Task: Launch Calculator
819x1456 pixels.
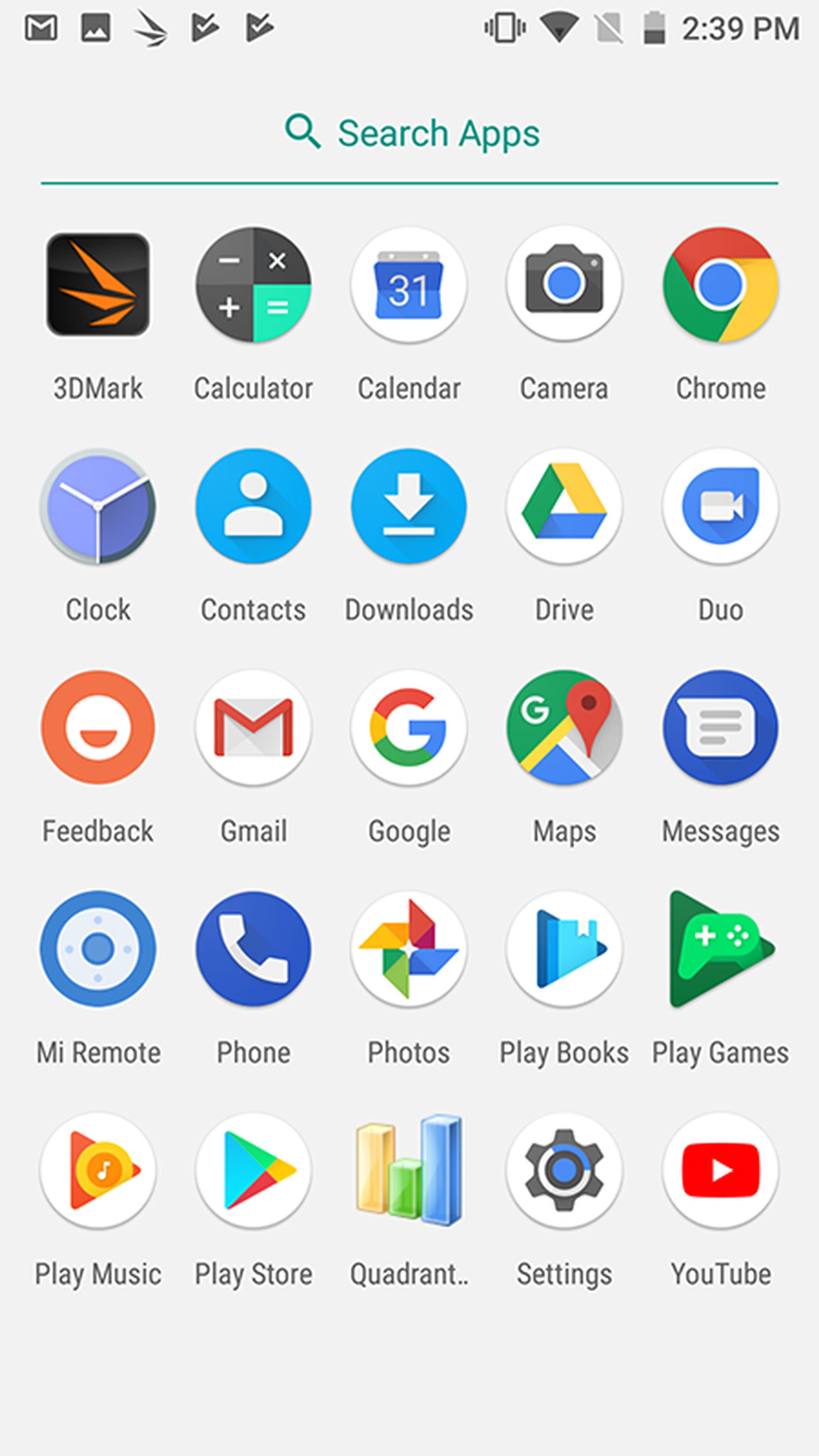Action: tap(253, 284)
